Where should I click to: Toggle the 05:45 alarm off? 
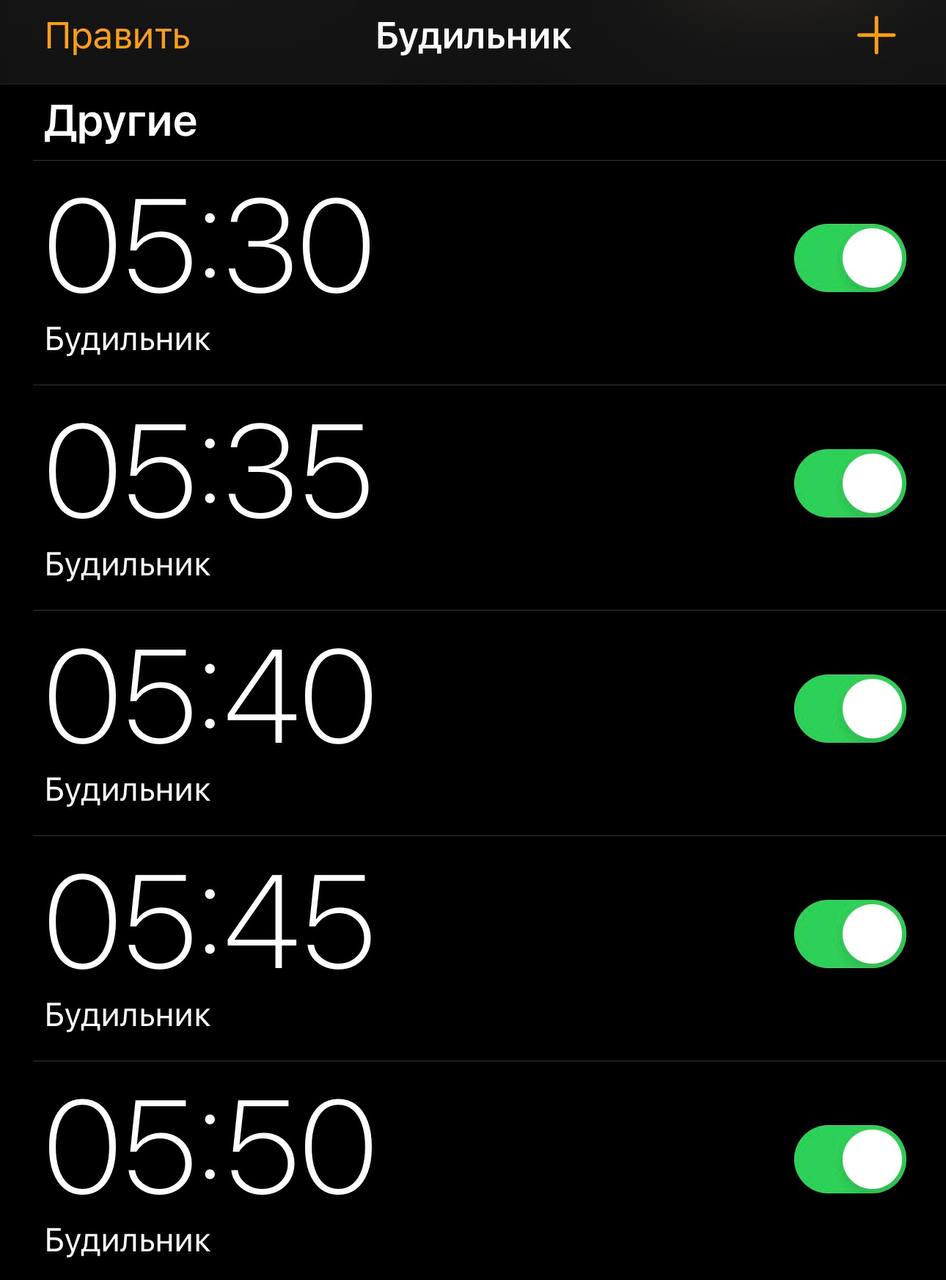(x=849, y=934)
